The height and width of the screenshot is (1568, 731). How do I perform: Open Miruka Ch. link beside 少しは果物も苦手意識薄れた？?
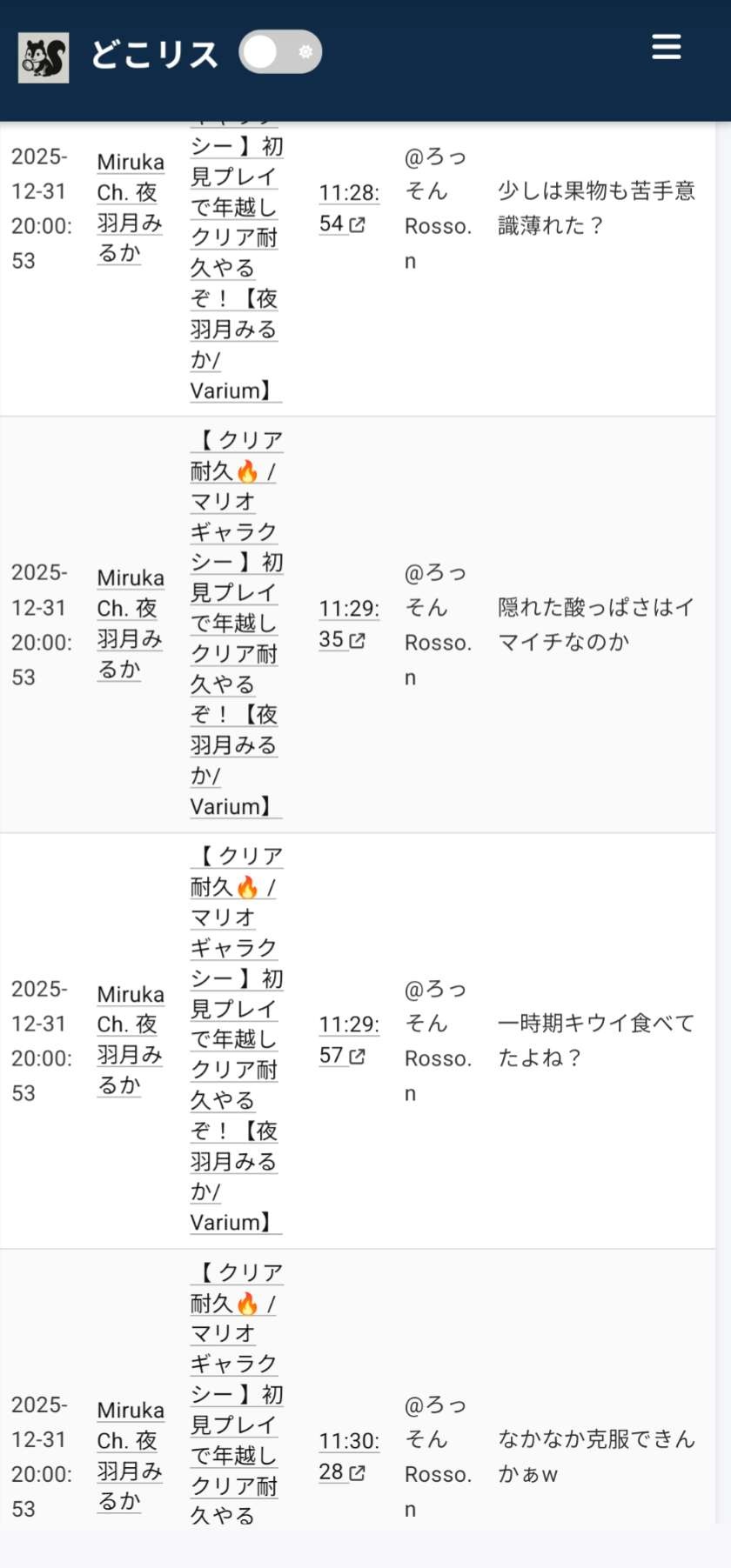130,207
